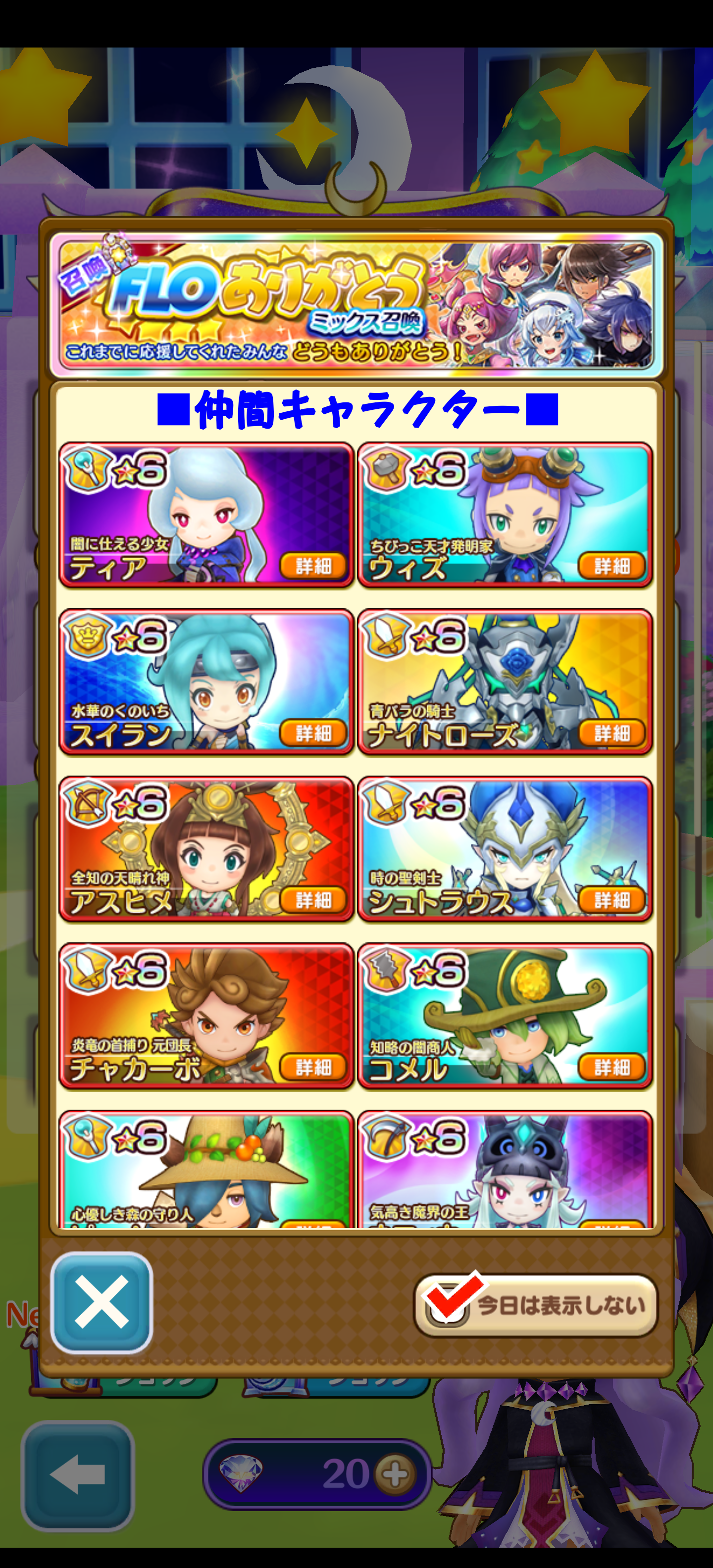Open 詳細 for シュトラウス
Image resolution: width=713 pixels, height=1568 pixels.
click(x=611, y=900)
